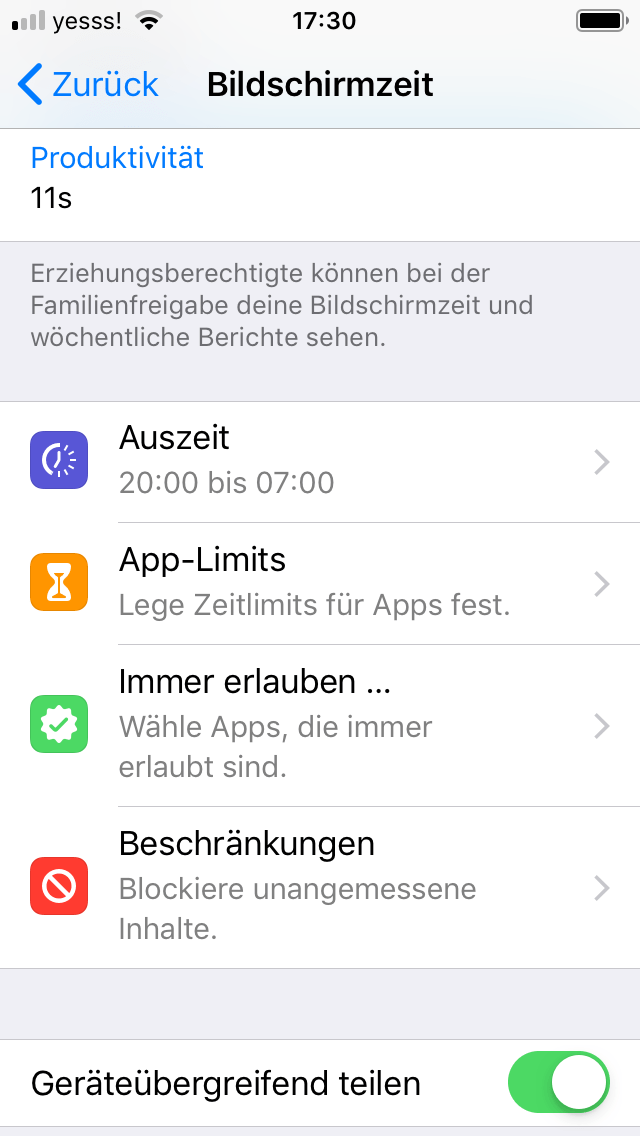Viewport: 640px width, 1136px height.
Task: Disable Geräteübergreifend teilen switch
Action: [x=558, y=1083]
